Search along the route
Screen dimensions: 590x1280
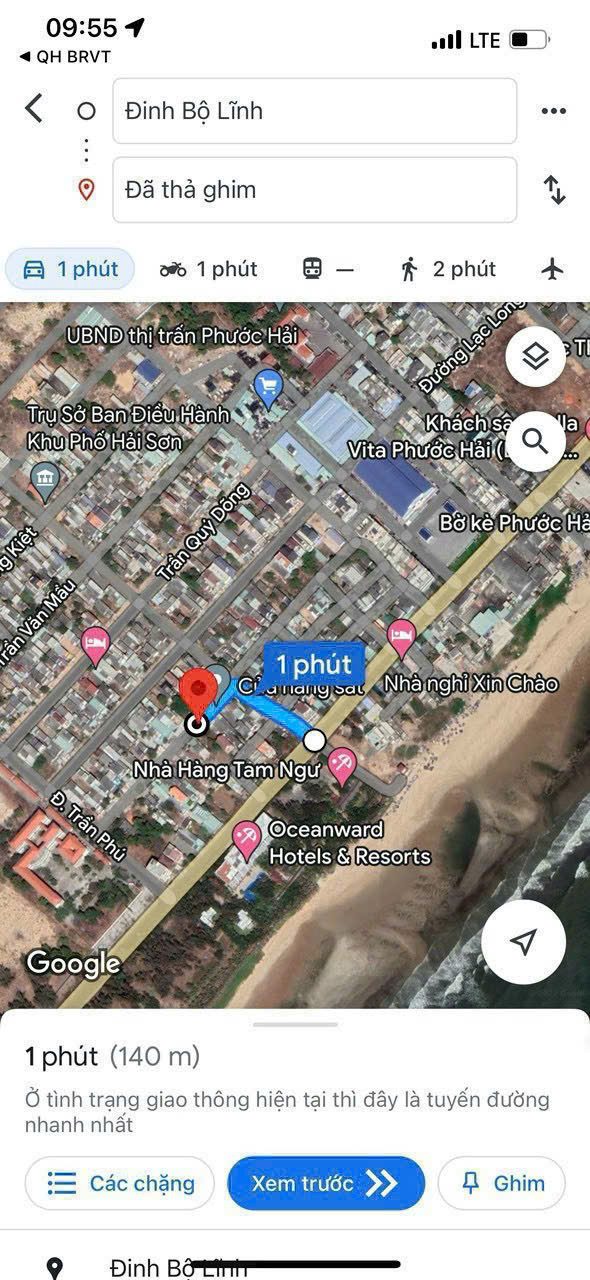click(536, 441)
